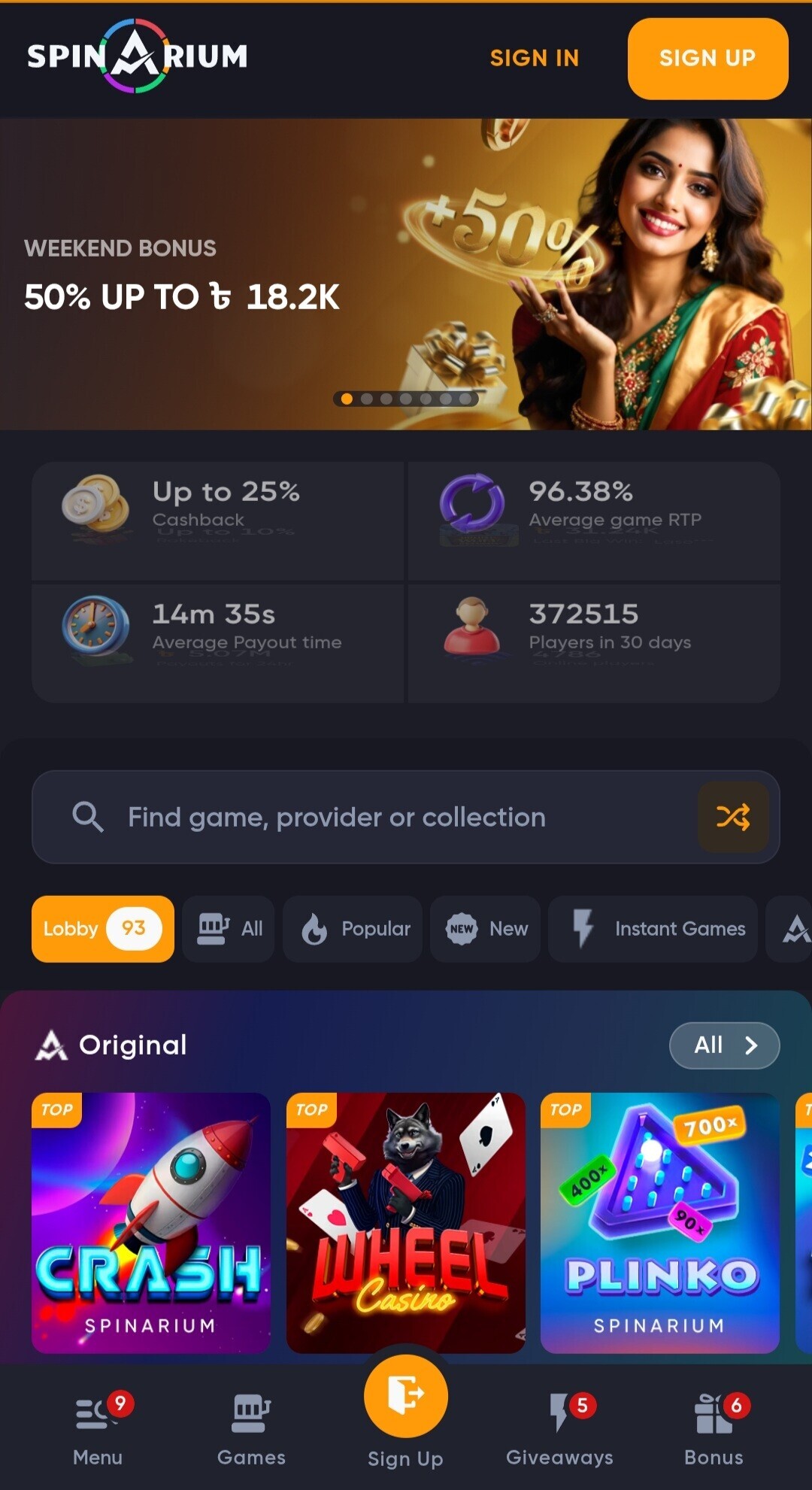Open the Instant Games category
812x1490 pixels.
[x=653, y=929]
